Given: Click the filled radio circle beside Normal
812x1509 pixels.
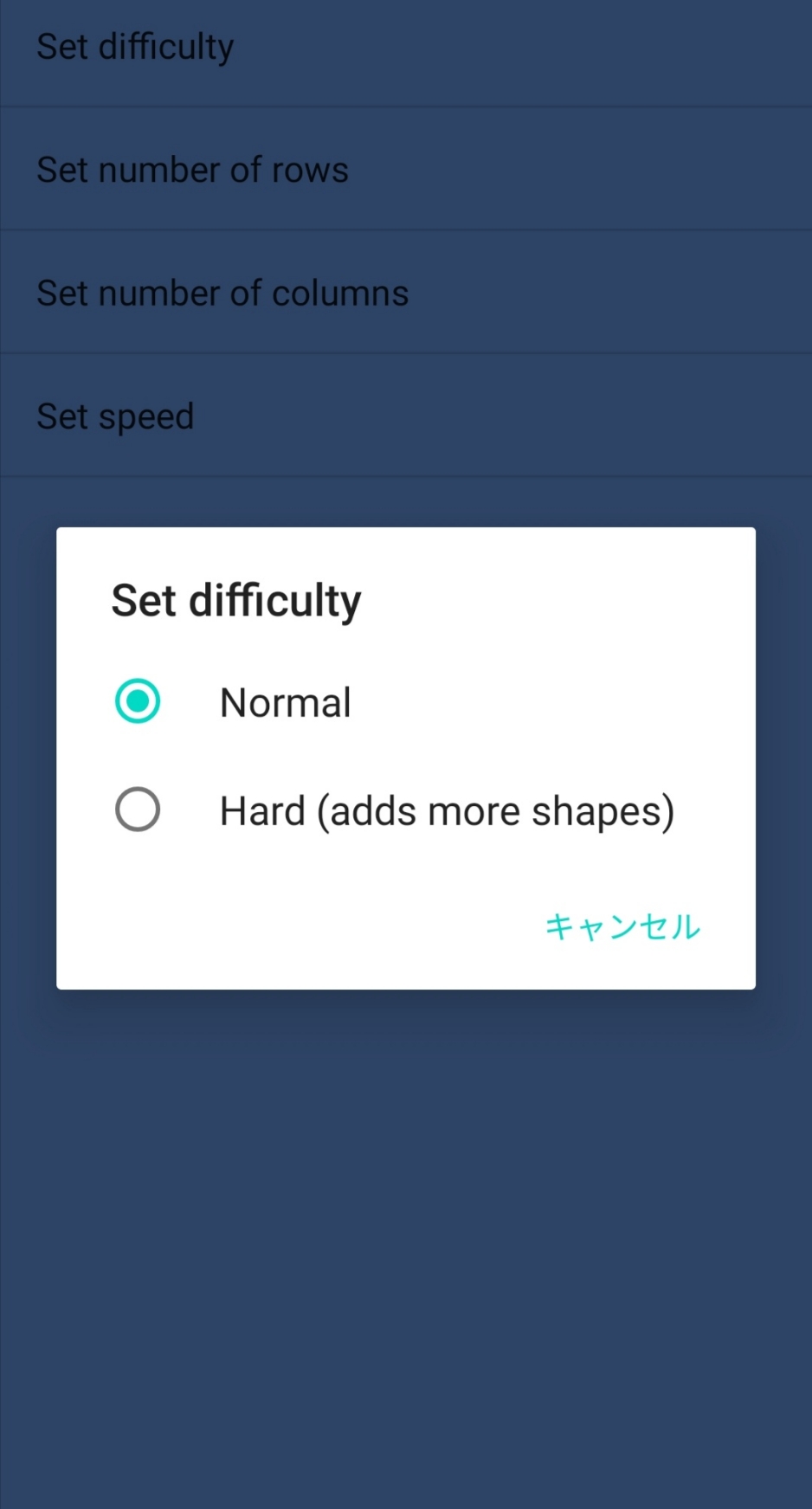Looking at the screenshot, I should click(137, 701).
